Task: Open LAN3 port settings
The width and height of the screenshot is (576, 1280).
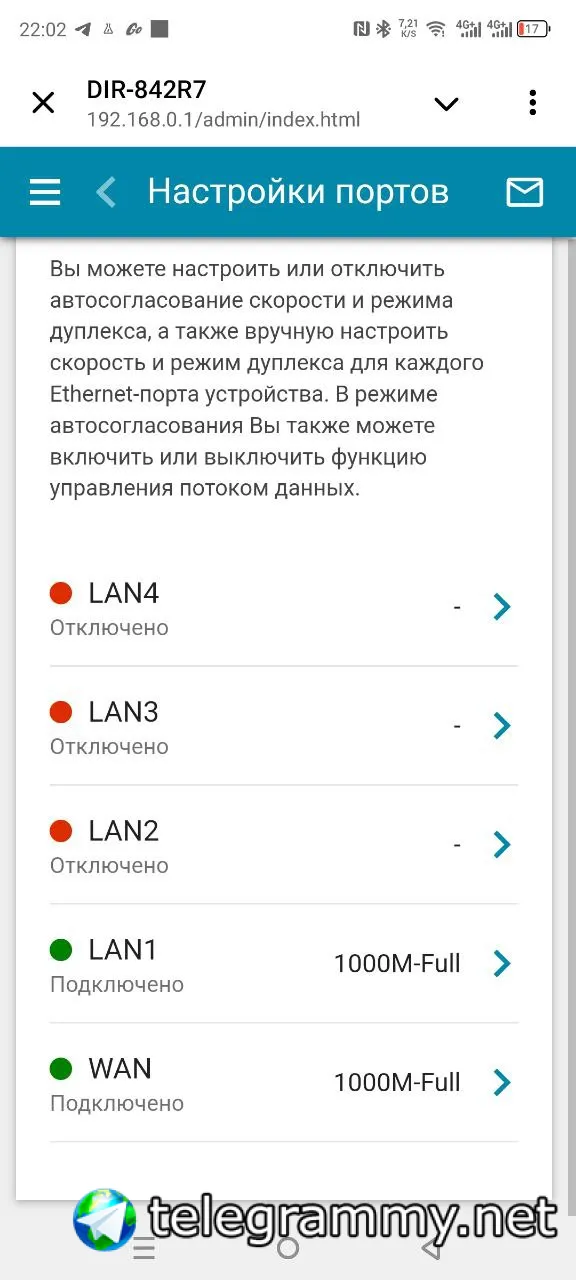Action: pos(284,727)
